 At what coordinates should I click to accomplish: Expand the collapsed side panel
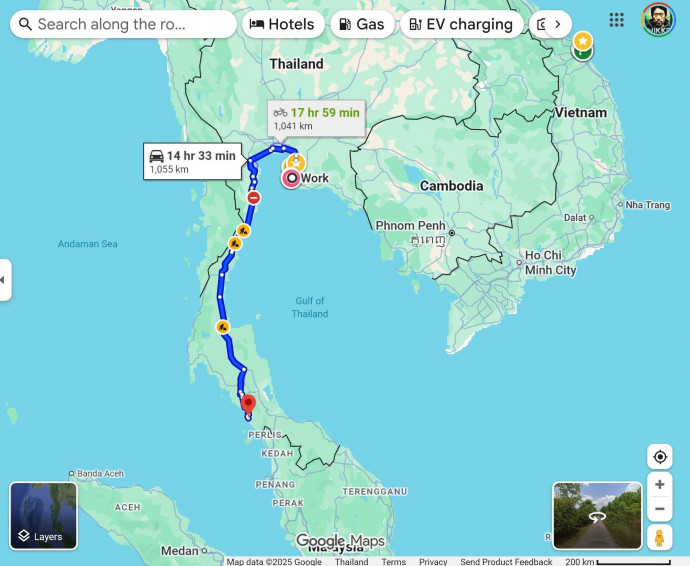5,280
